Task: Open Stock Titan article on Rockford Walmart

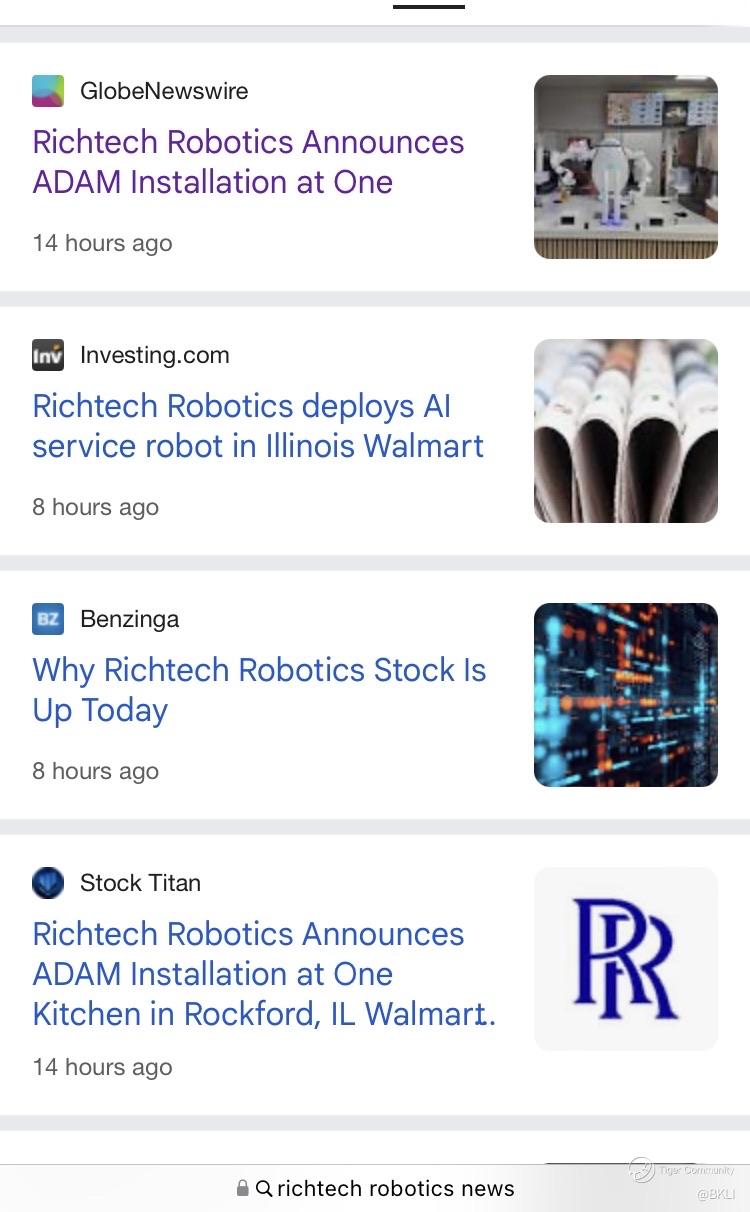Action: [264, 974]
